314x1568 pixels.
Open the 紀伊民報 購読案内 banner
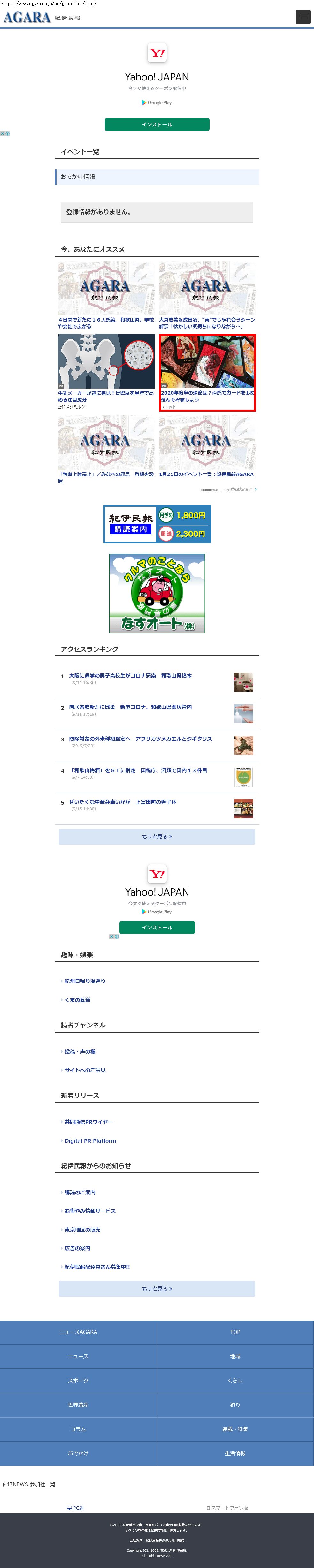click(x=157, y=524)
